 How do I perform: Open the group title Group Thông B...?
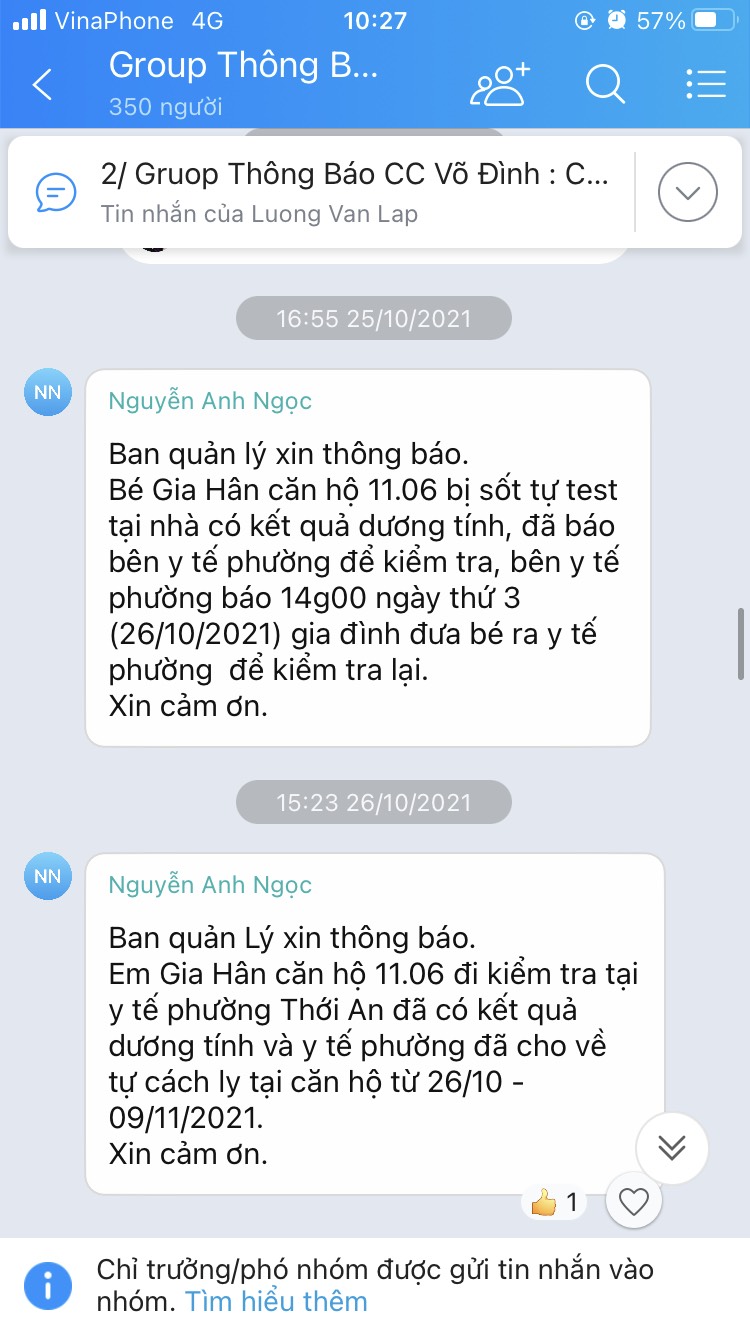pyautogui.click(x=244, y=66)
